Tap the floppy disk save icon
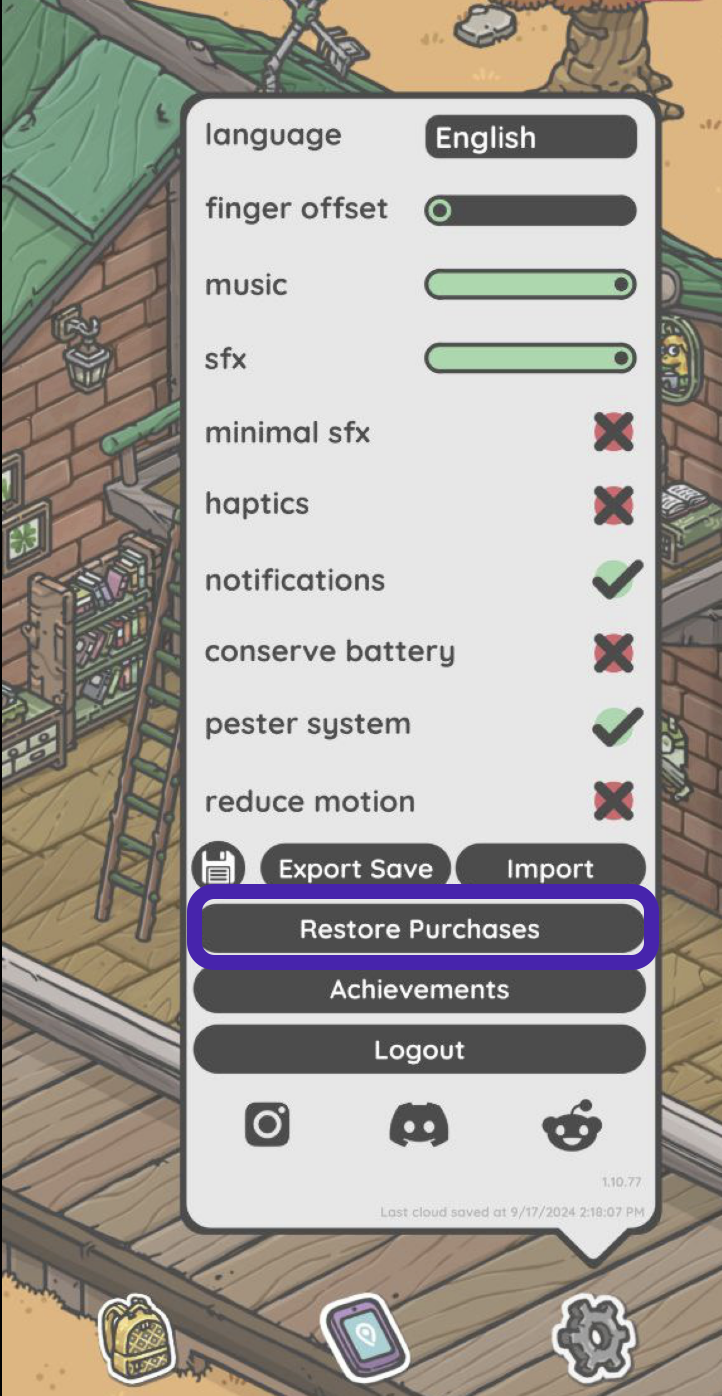 pos(217,867)
